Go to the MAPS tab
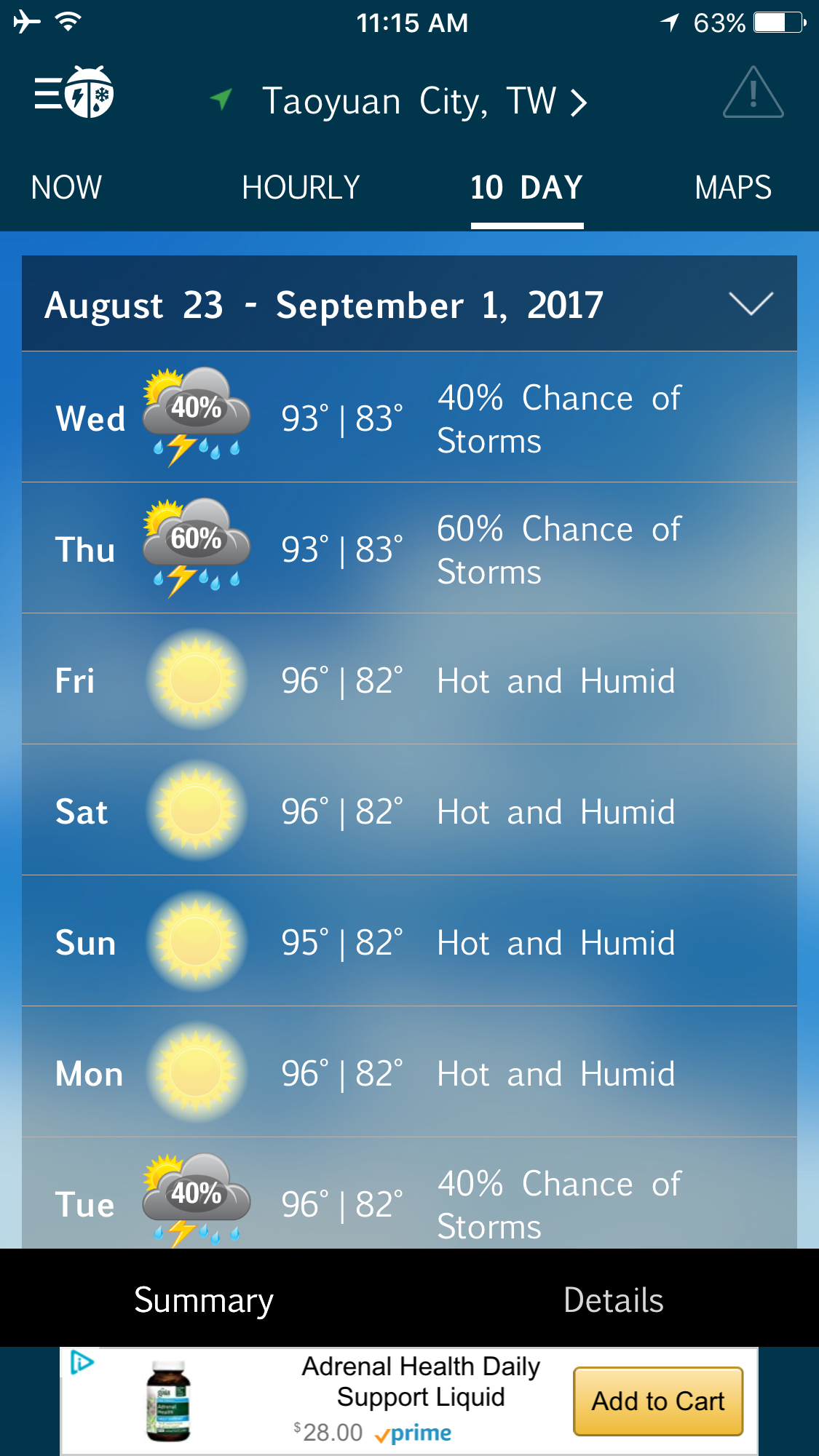The width and height of the screenshot is (819, 1456). pyautogui.click(x=732, y=188)
